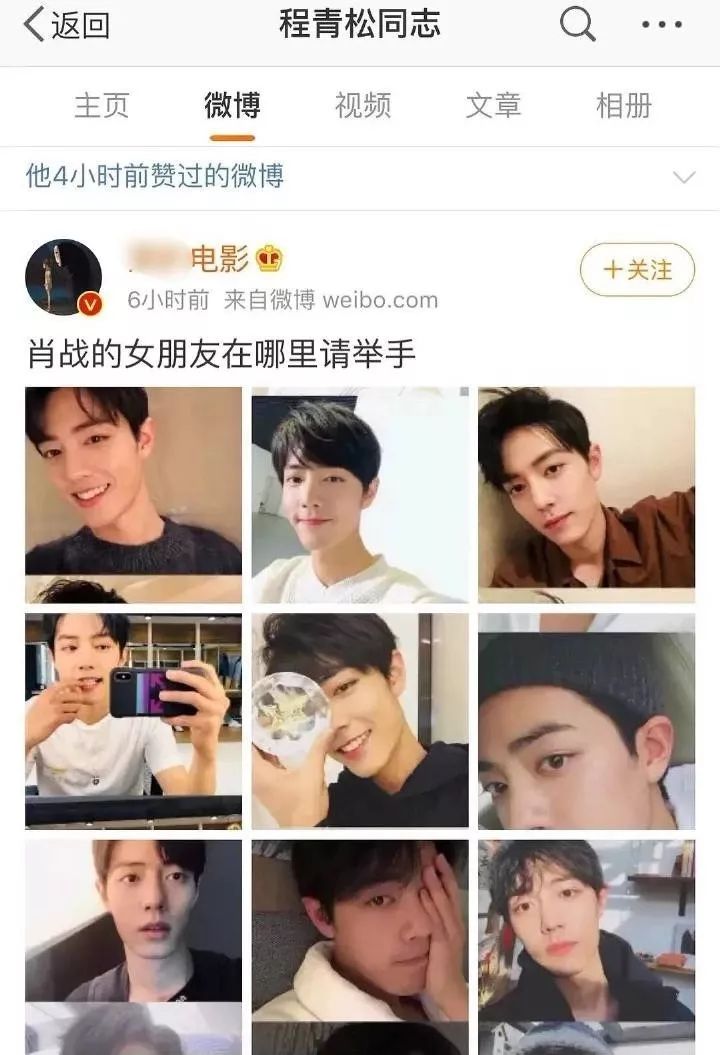Expand the 他4小时前赞过的微博 chevron

pos(684,178)
